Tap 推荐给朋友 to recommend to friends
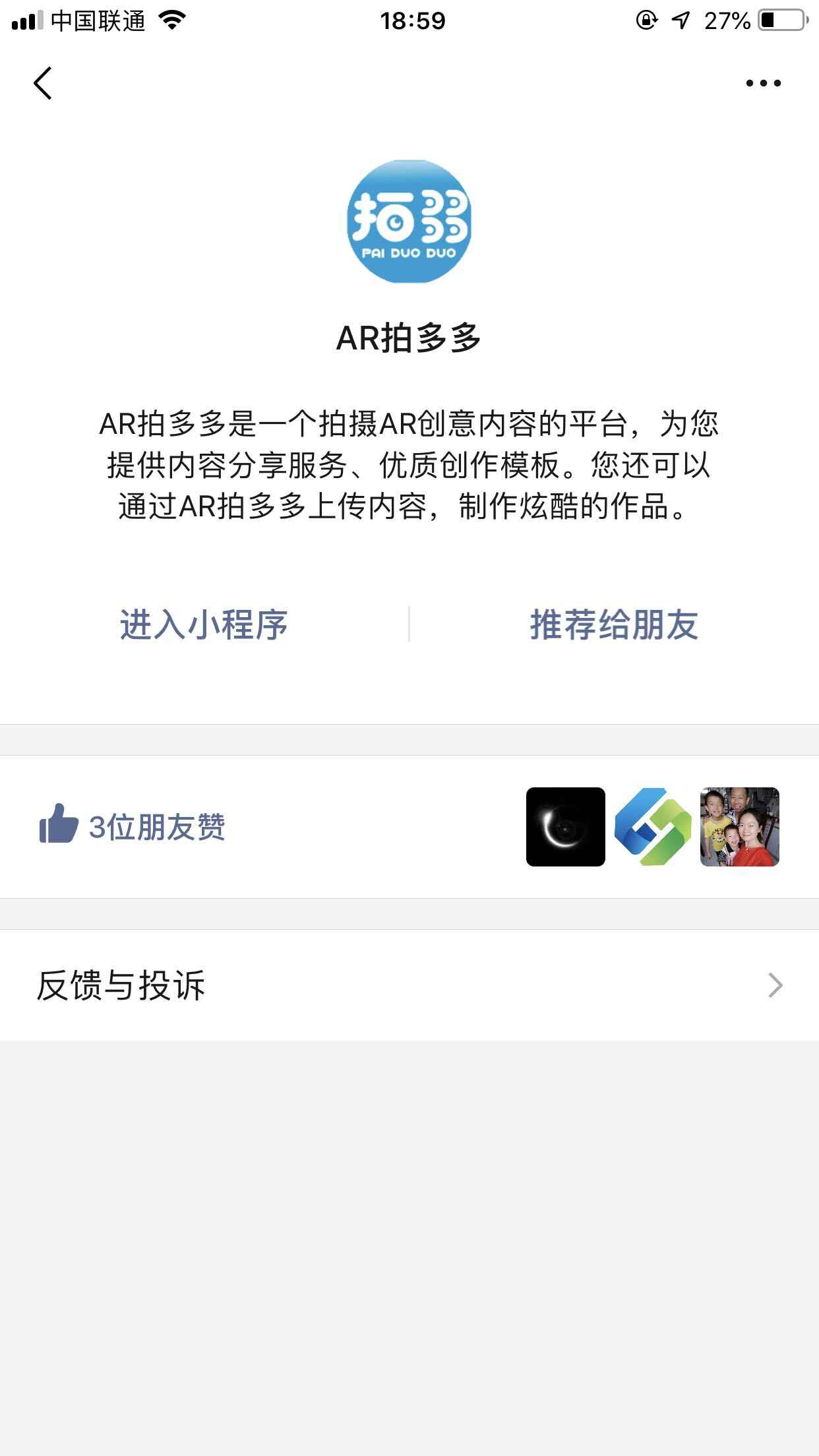The image size is (819, 1456). (x=614, y=624)
